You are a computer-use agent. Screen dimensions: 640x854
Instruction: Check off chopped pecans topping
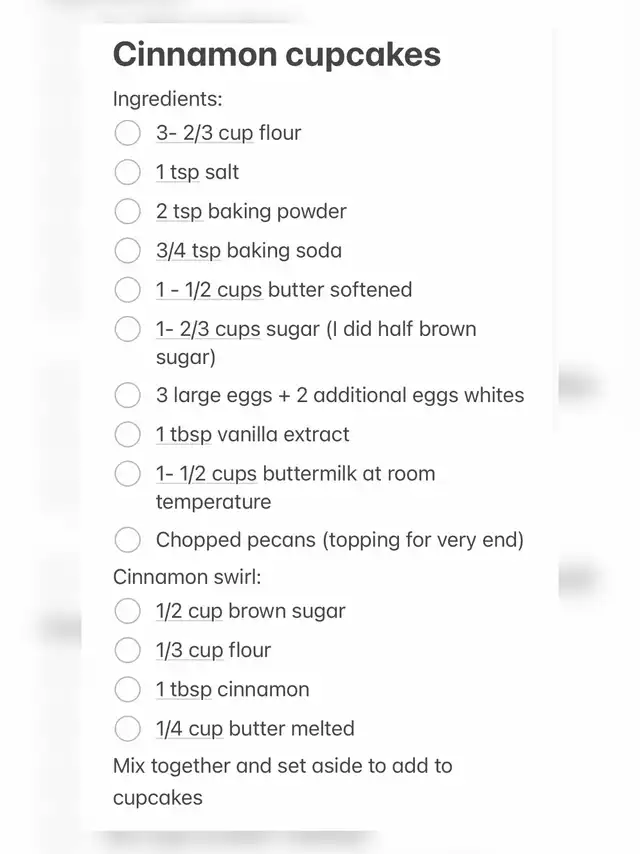pos(127,540)
